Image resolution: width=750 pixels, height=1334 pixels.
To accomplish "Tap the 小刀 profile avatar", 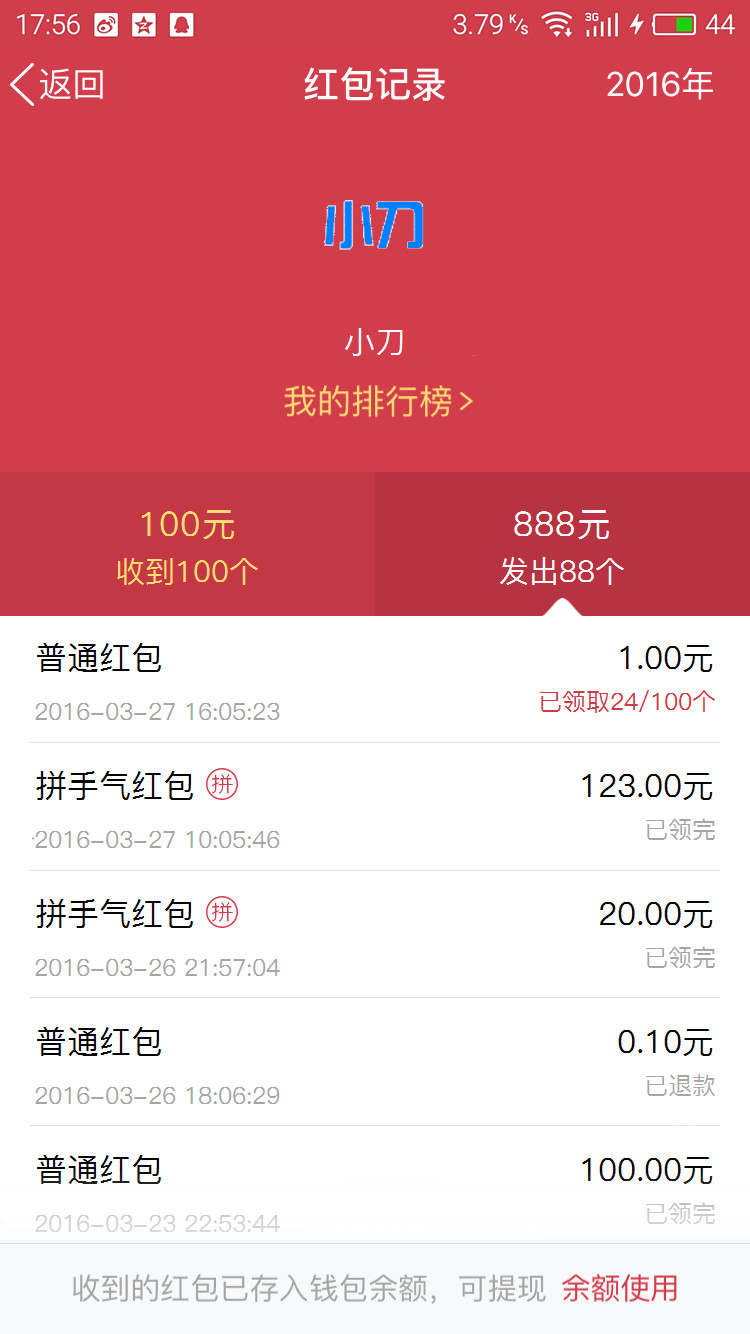I will point(375,225).
